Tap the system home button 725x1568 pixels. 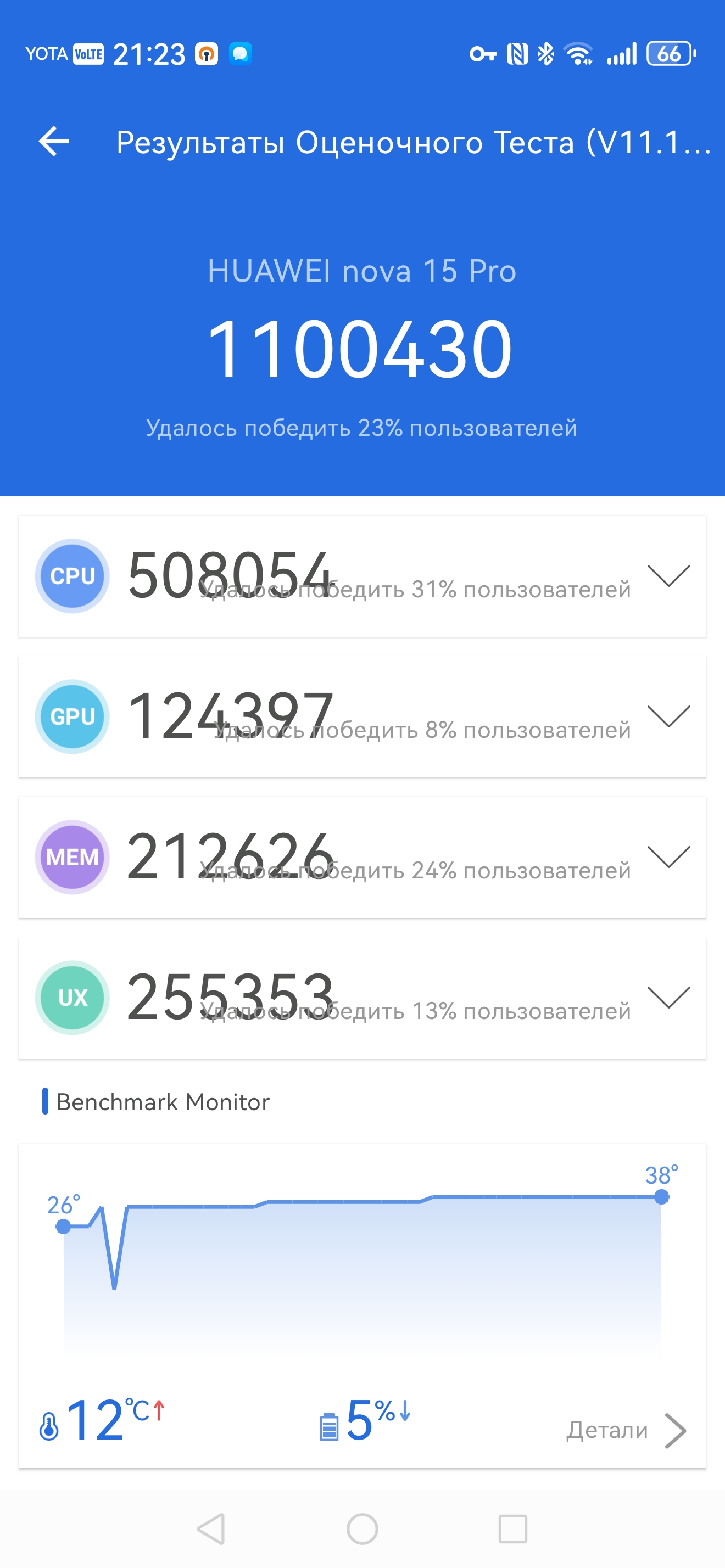click(x=362, y=1528)
